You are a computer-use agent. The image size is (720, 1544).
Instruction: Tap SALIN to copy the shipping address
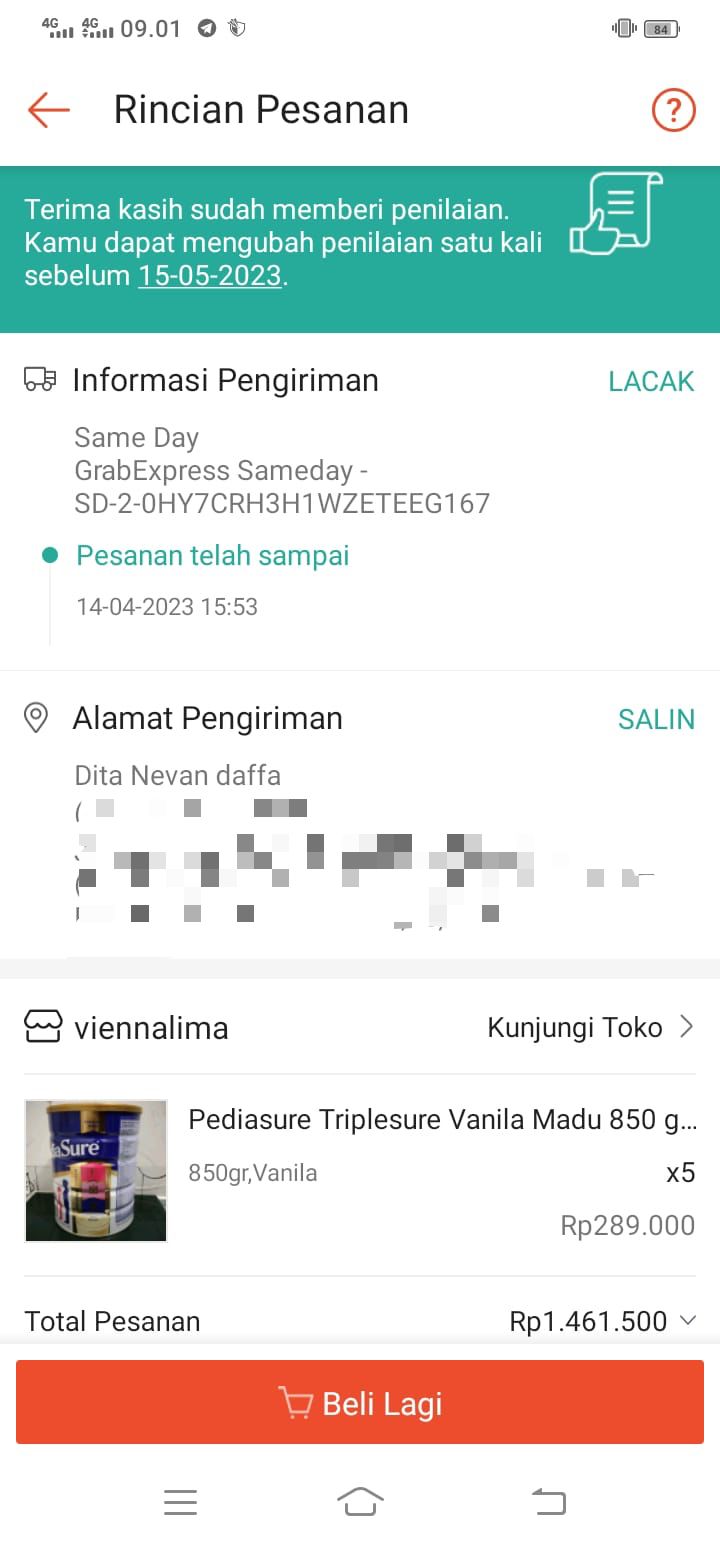pyautogui.click(x=656, y=719)
